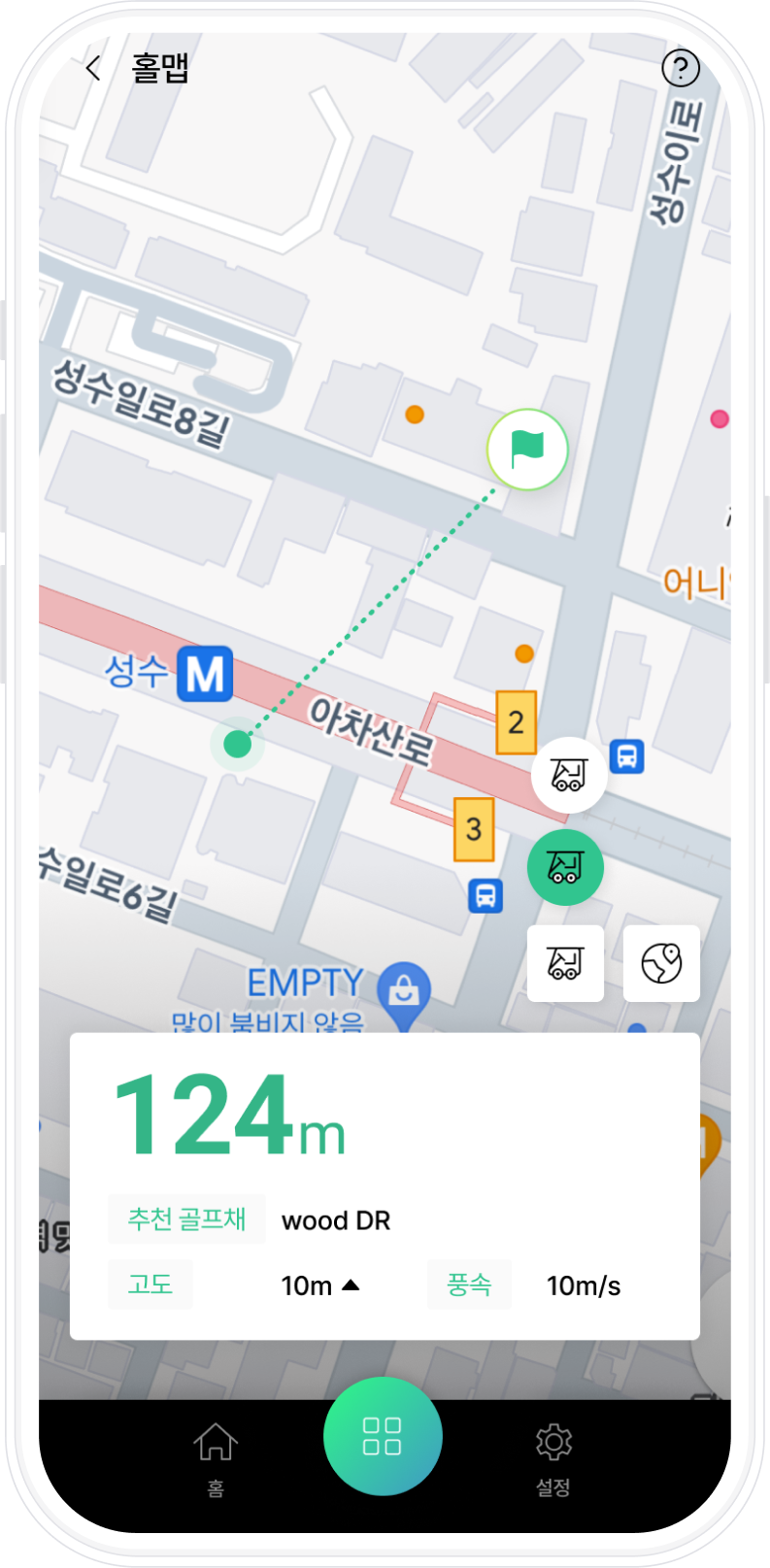Select hole marker number 3
Image resolution: width=770 pixels, height=1568 pixels.
pos(474,829)
